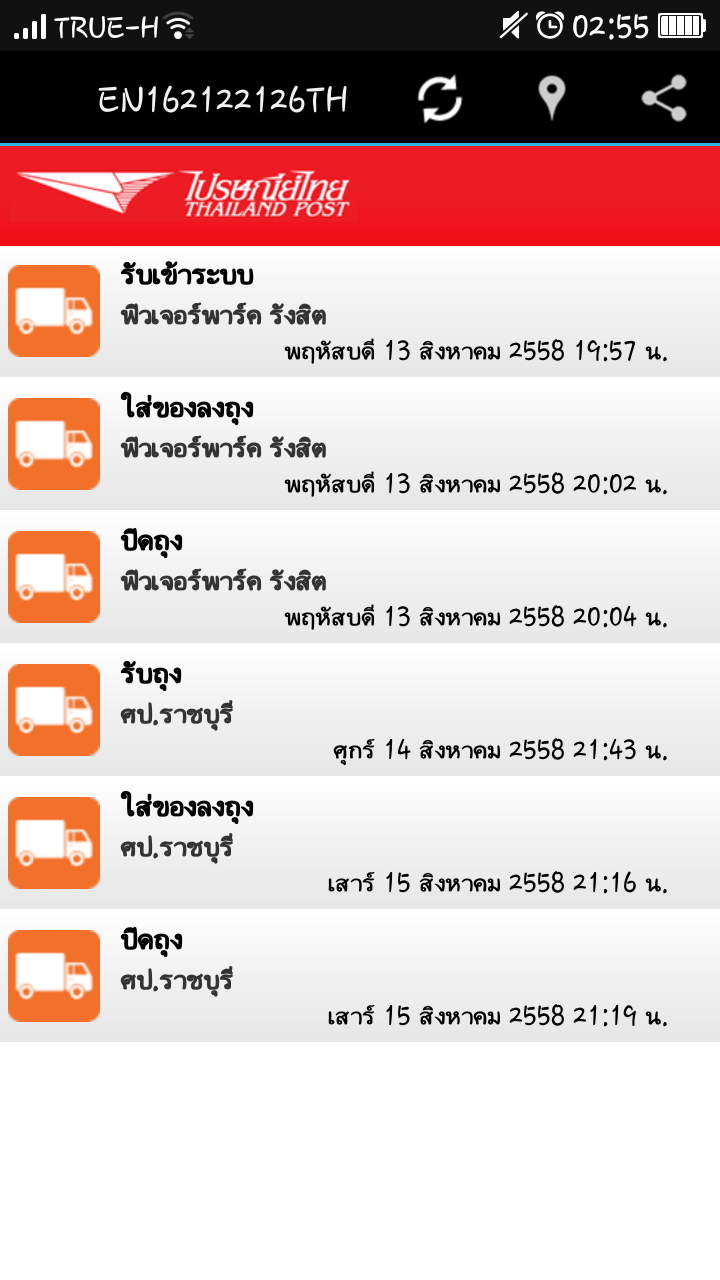Select the ปิดถุง entry at ฟิวเจอร์พาร์ค รังสิต
This screenshot has height=1280, width=720.
tap(360, 577)
